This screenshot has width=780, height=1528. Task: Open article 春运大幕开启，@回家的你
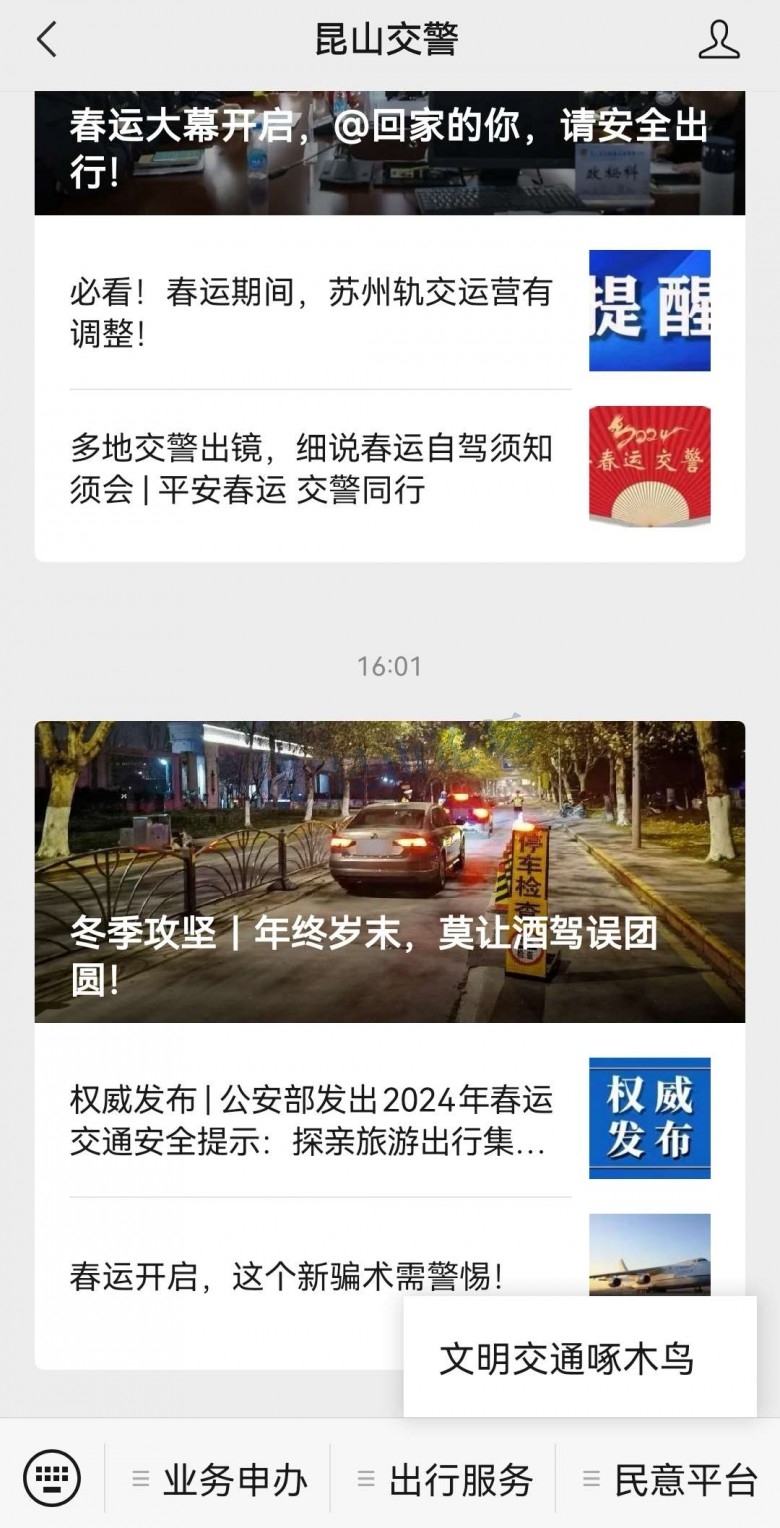pos(389,150)
